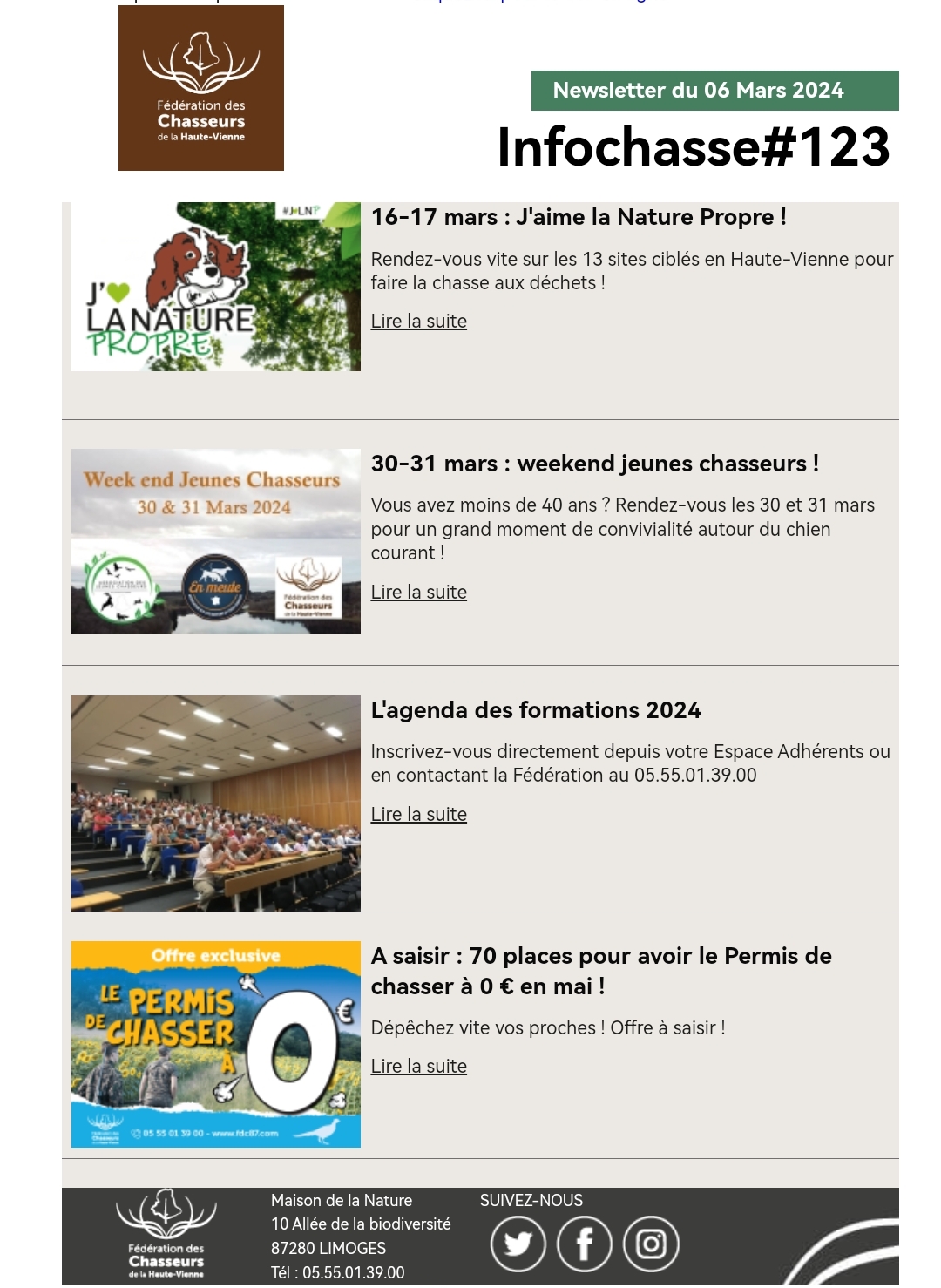Viewport: 941px width, 1288px height.
Task: Go to the federation's Instagram profile
Action: click(x=651, y=1244)
